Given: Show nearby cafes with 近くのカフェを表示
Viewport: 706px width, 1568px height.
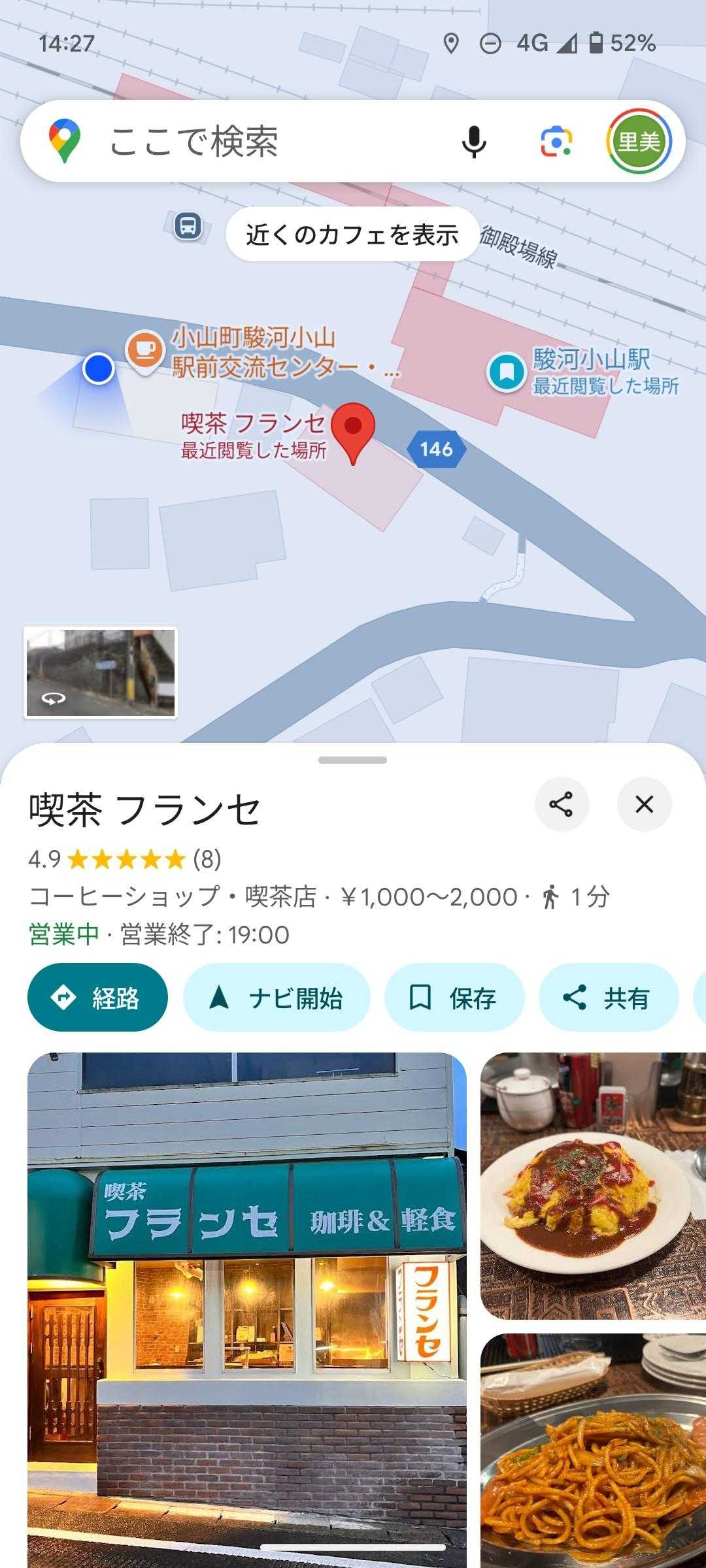Looking at the screenshot, I should coord(352,235).
